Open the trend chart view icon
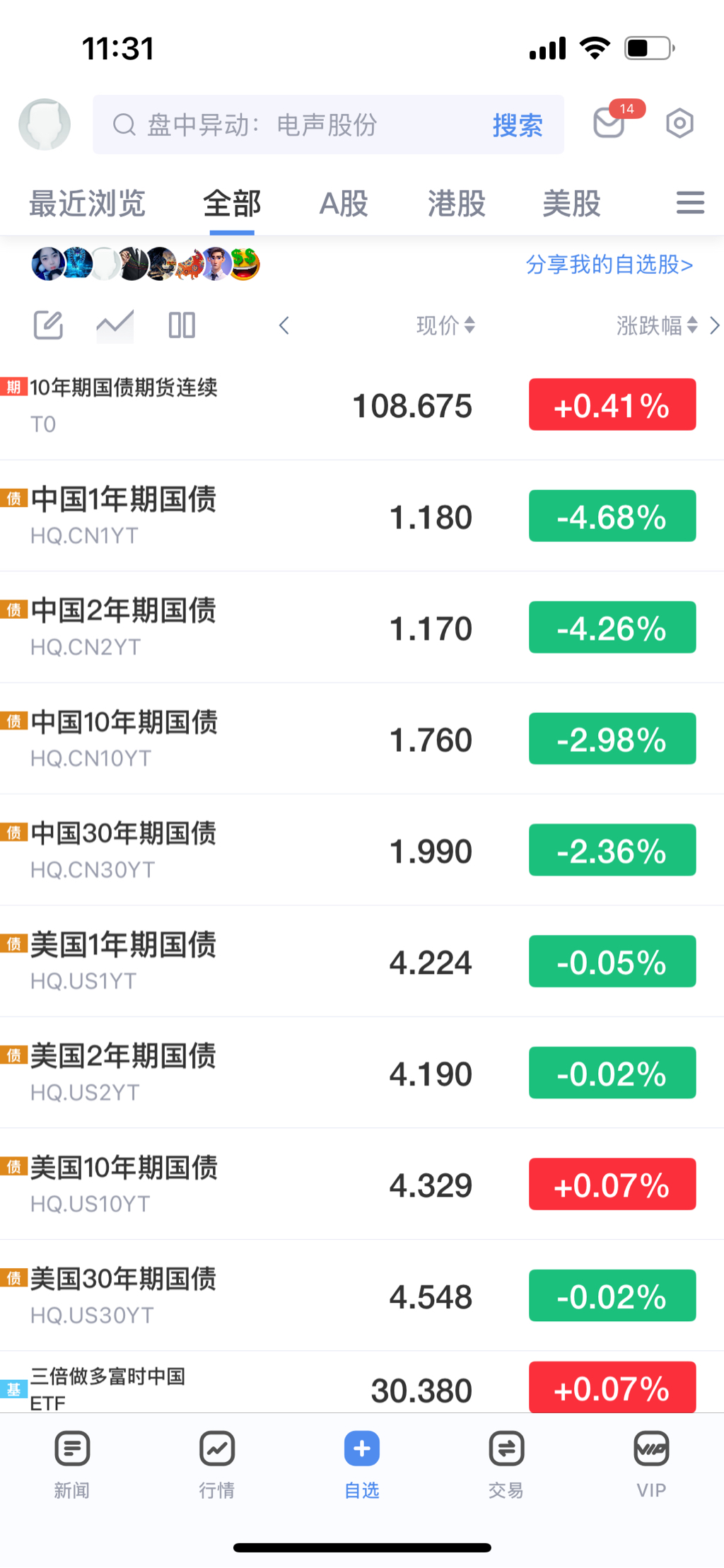The height and width of the screenshot is (1568, 724). (x=115, y=325)
